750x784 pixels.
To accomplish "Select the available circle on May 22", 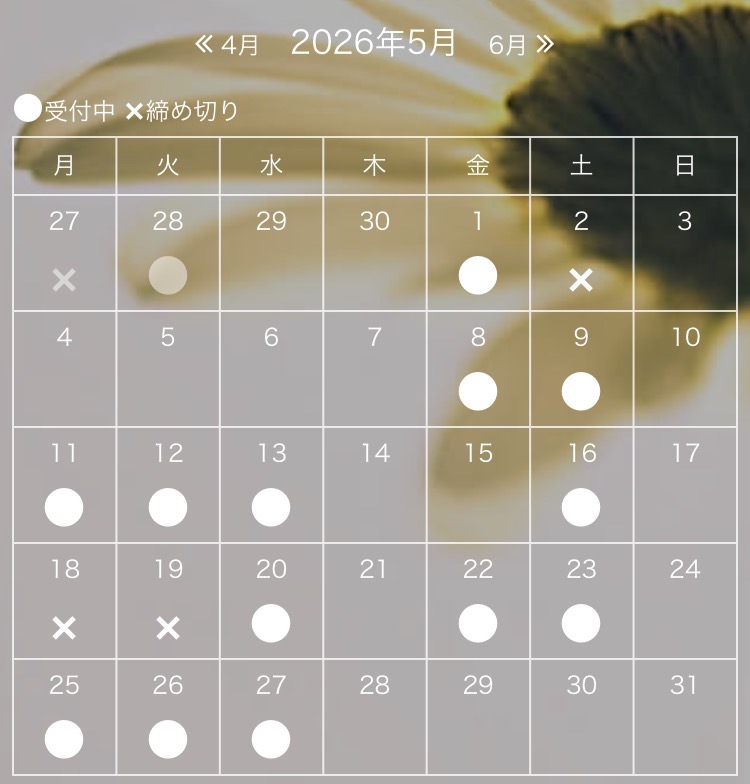I will point(478,624).
